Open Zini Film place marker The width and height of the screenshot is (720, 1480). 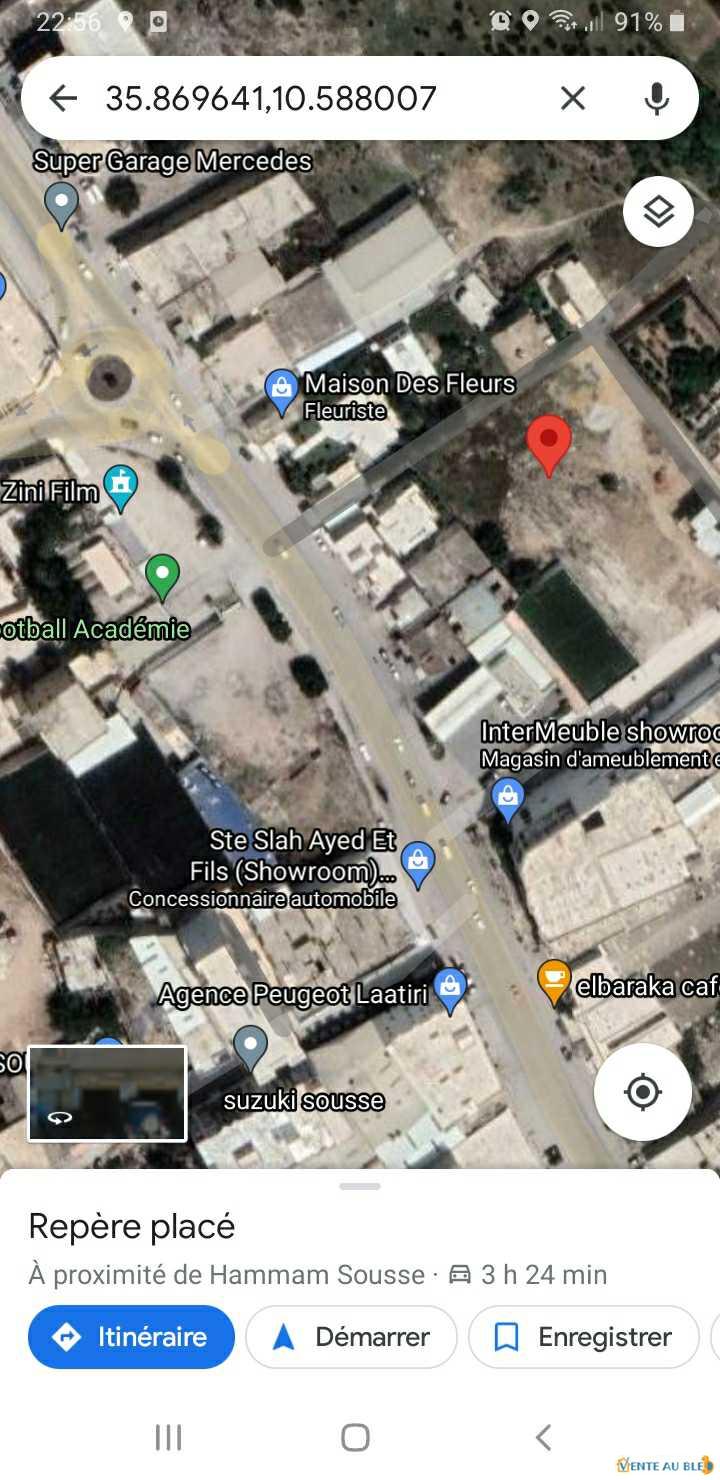[121, 488]
